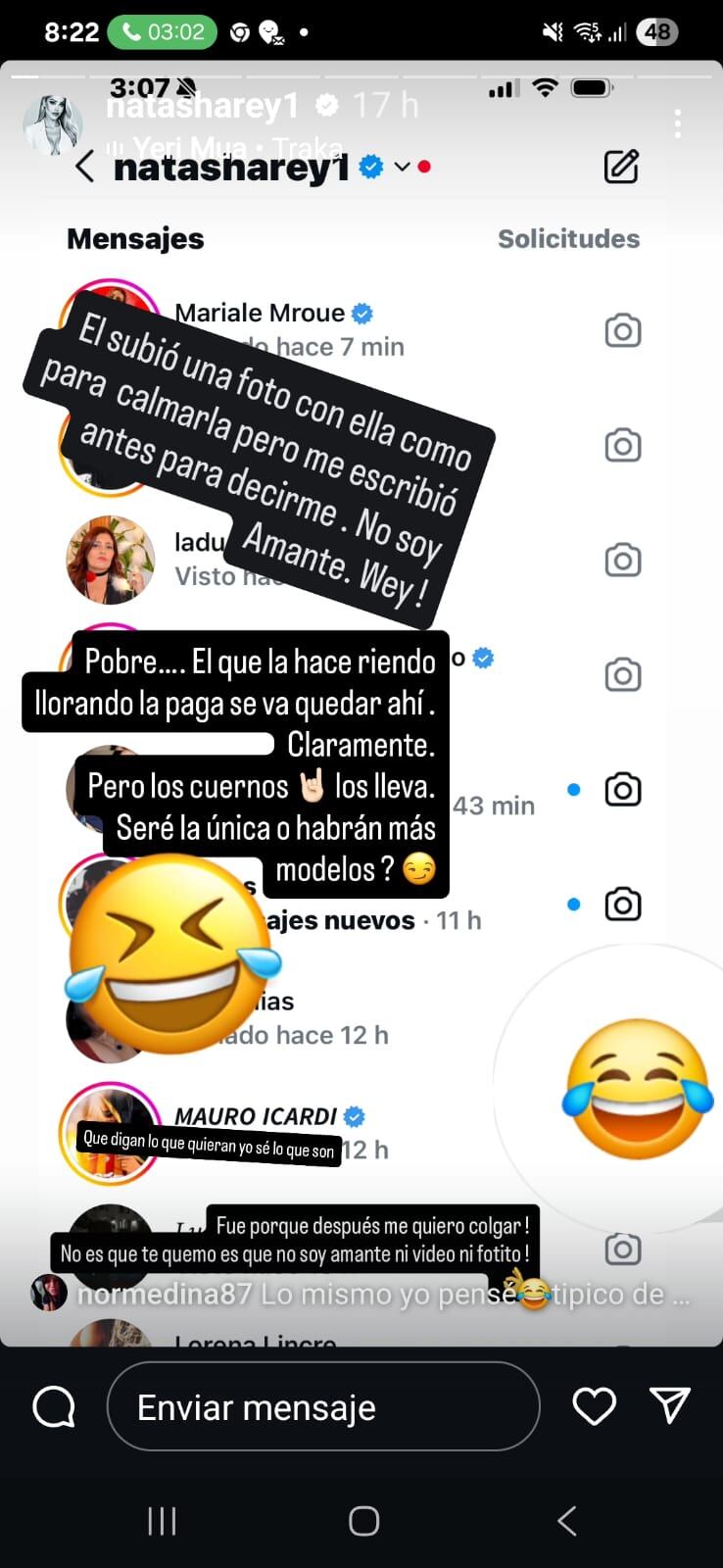Tap the camera icon beside the laduree chat
The width and height of the screenshot is (723, 1568).
[623, 560]
